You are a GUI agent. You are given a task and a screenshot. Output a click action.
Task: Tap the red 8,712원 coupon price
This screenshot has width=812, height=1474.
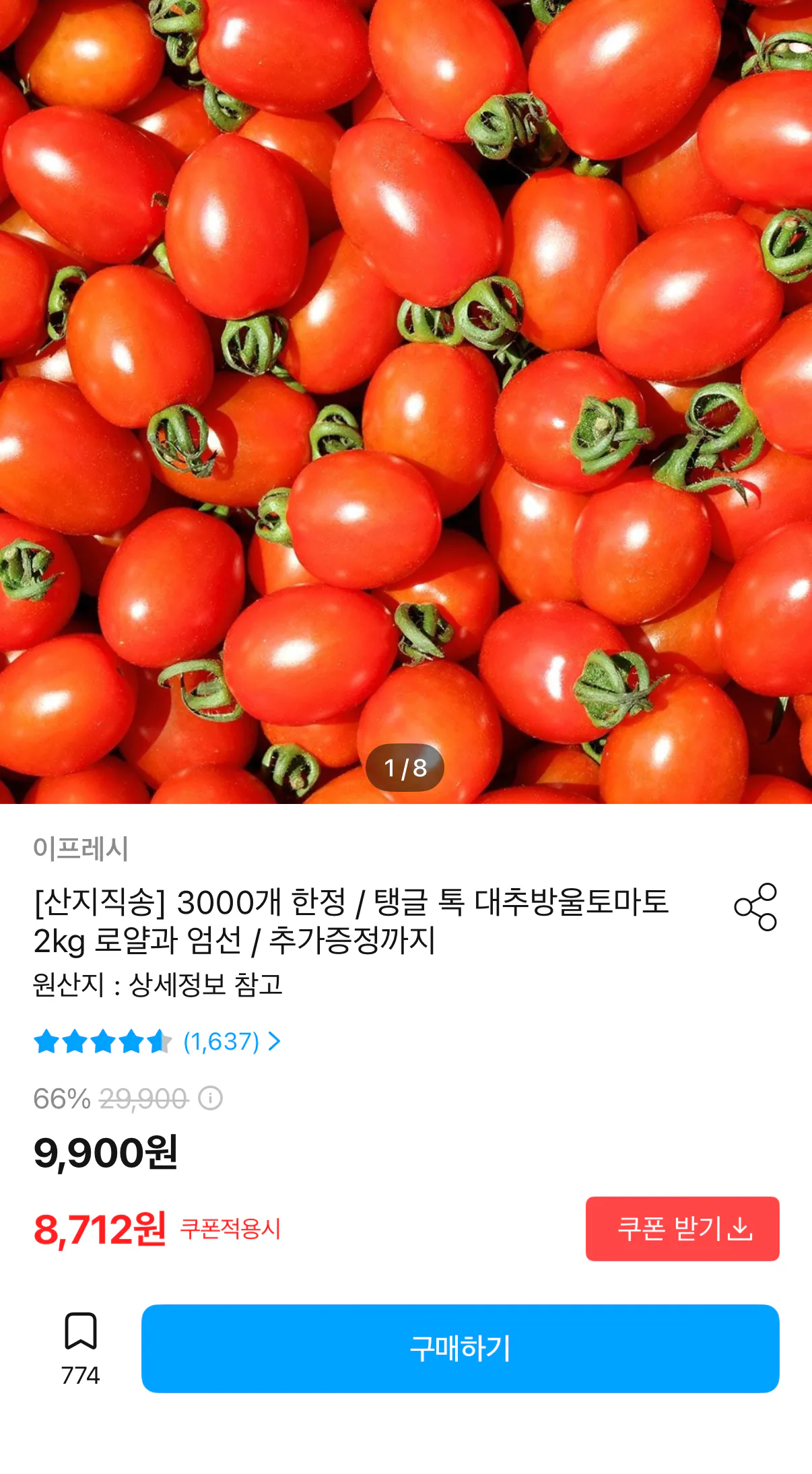coord(100,1228)
